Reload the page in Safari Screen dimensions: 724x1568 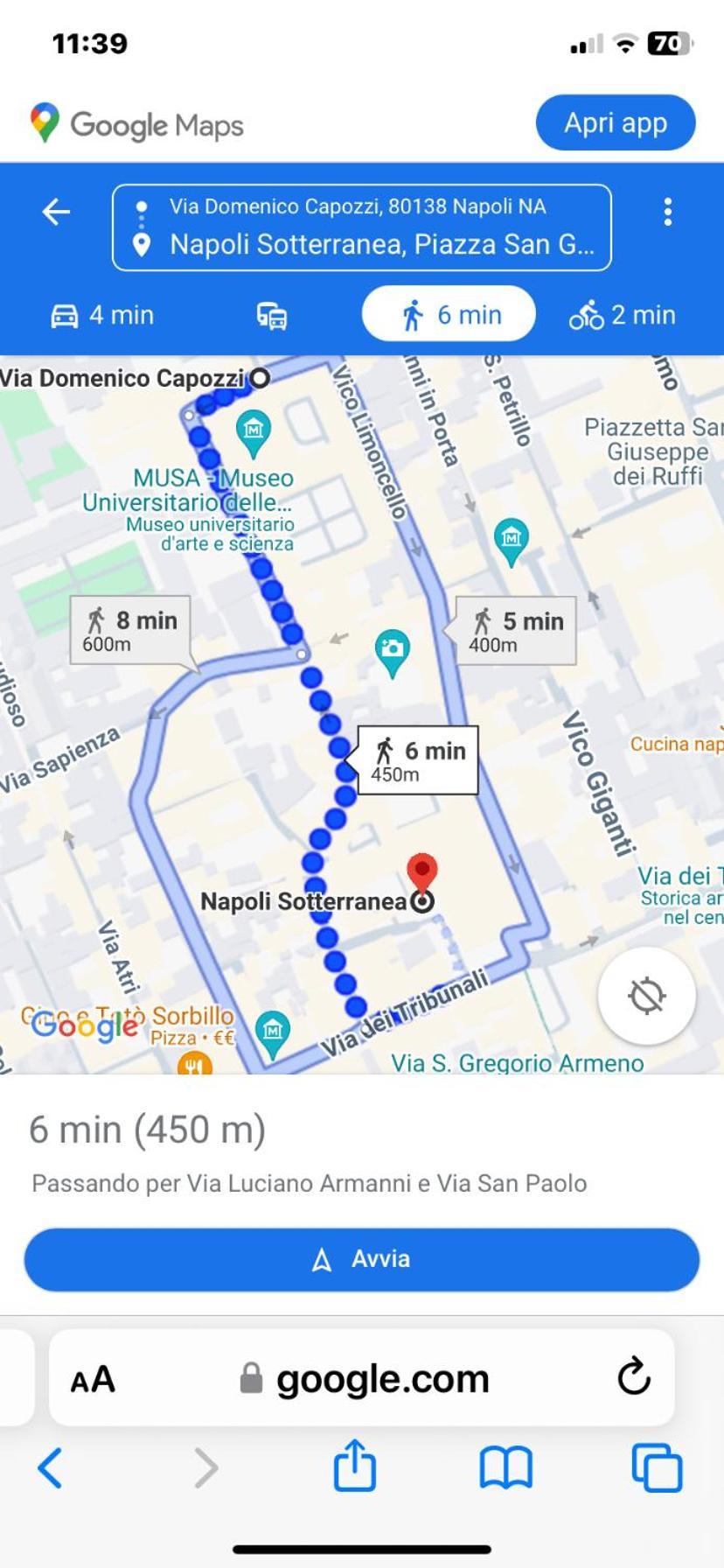(x=633, y=1377)
